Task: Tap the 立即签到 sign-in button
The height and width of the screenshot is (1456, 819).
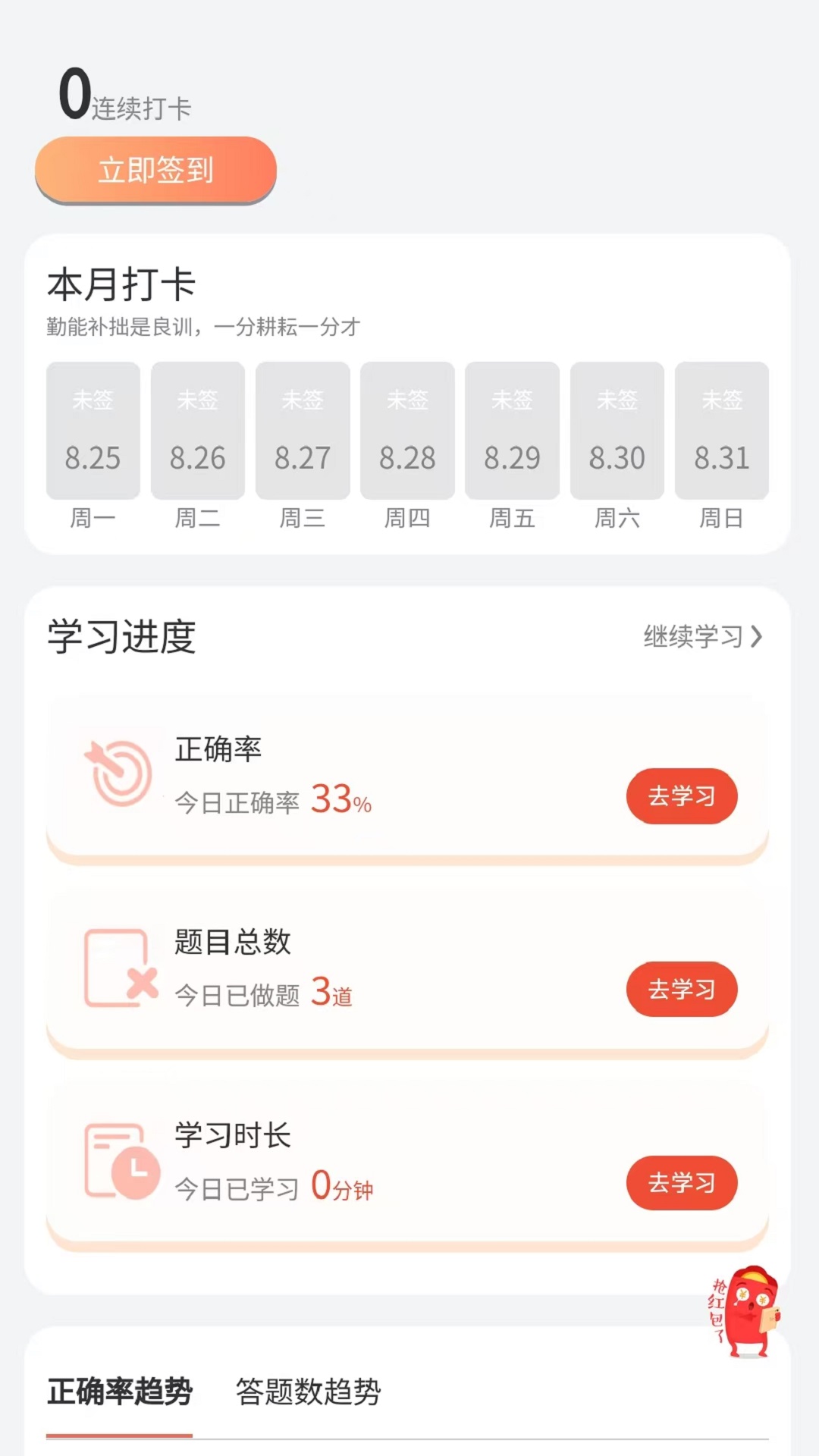Action: 155,171
